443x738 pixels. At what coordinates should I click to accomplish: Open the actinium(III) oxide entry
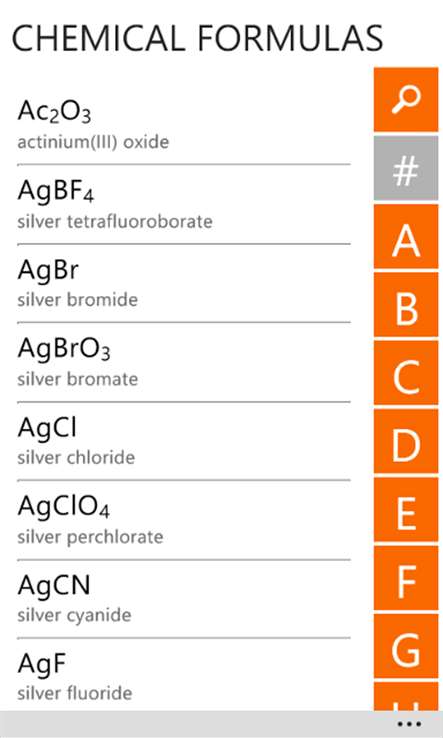click(184, 125)
